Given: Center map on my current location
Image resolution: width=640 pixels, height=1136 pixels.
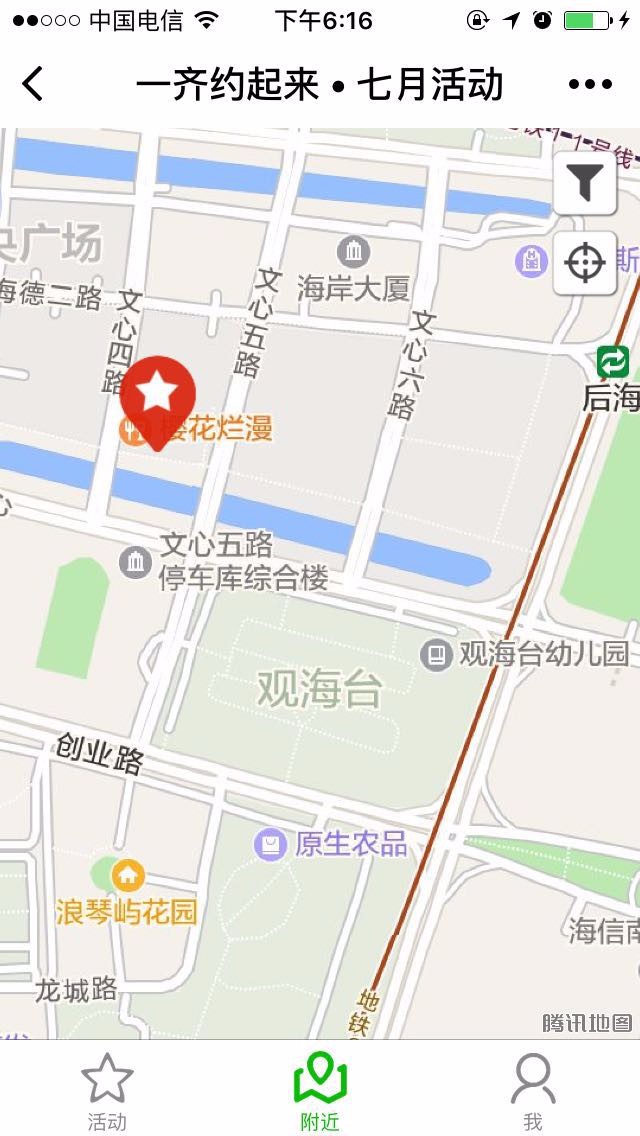Looking at the screenshot, I should tap(585, 263).
